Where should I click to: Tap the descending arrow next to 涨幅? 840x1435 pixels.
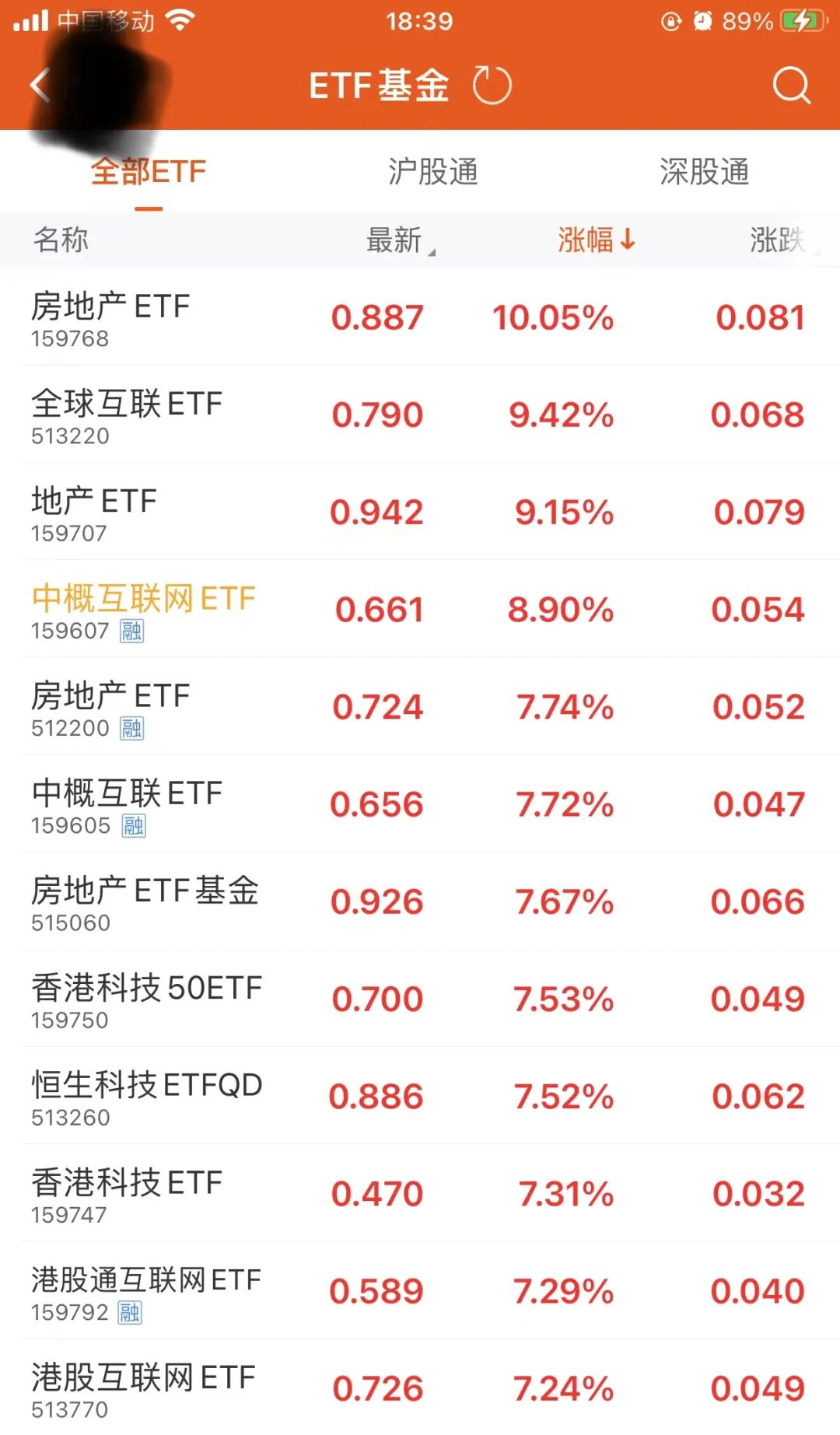(628, 240)
